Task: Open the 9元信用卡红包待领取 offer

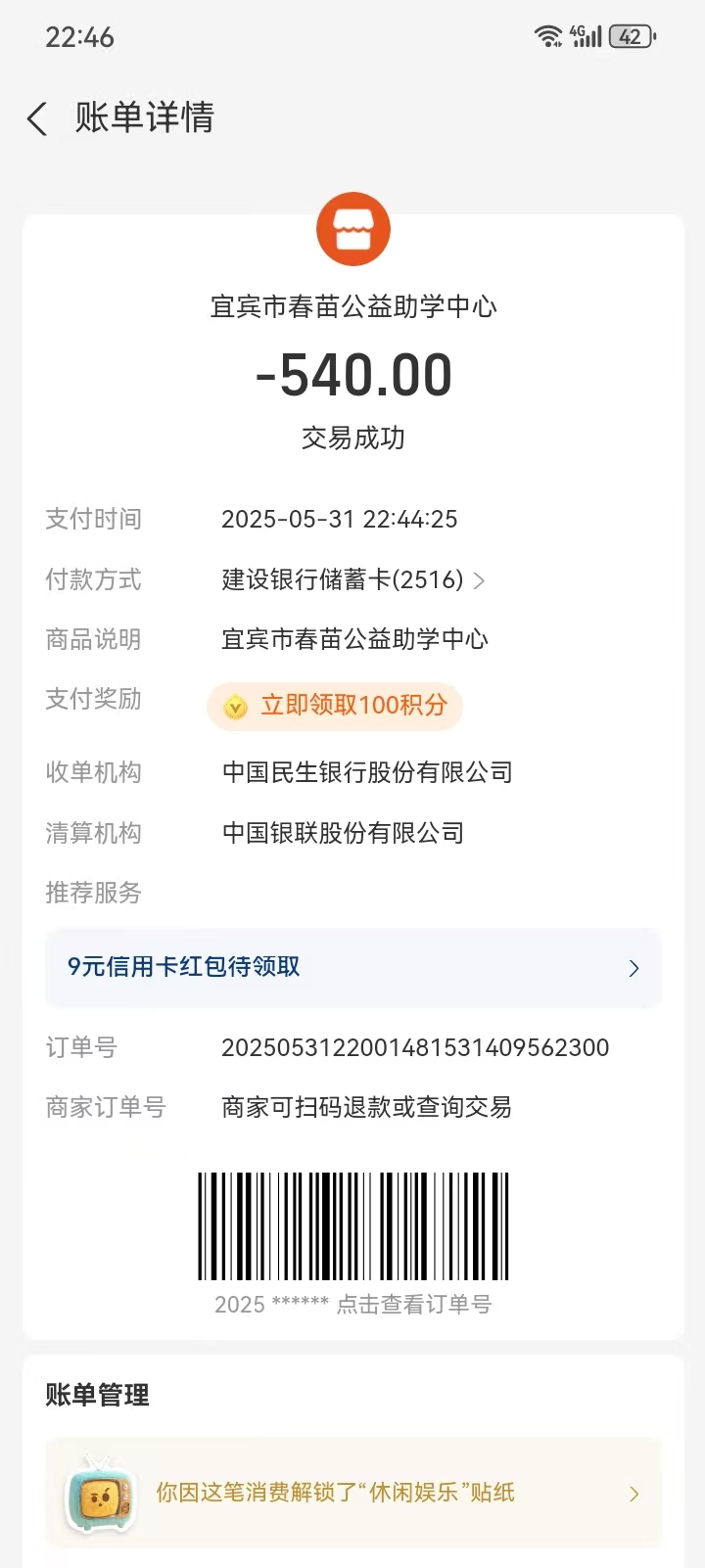Action: 353,967
